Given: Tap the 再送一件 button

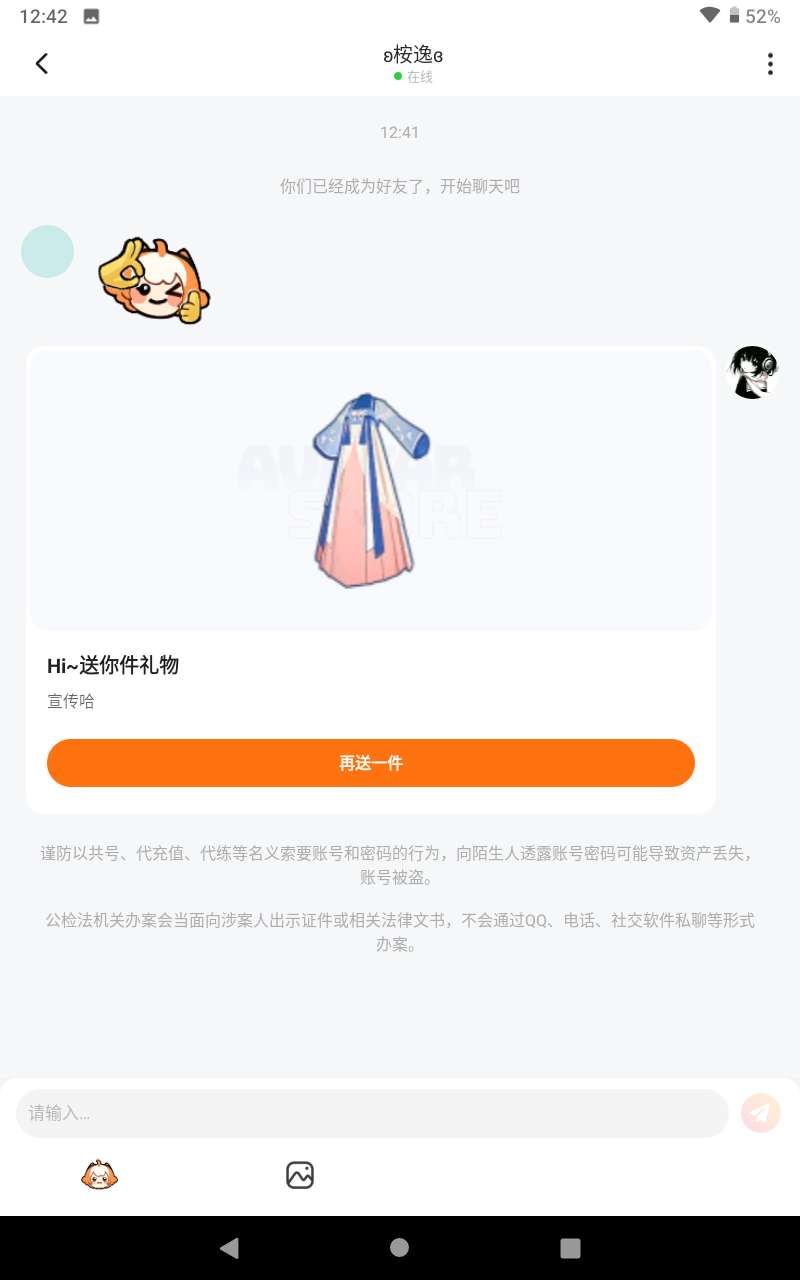Looking at the screenshot, I should tap(370, 763).
